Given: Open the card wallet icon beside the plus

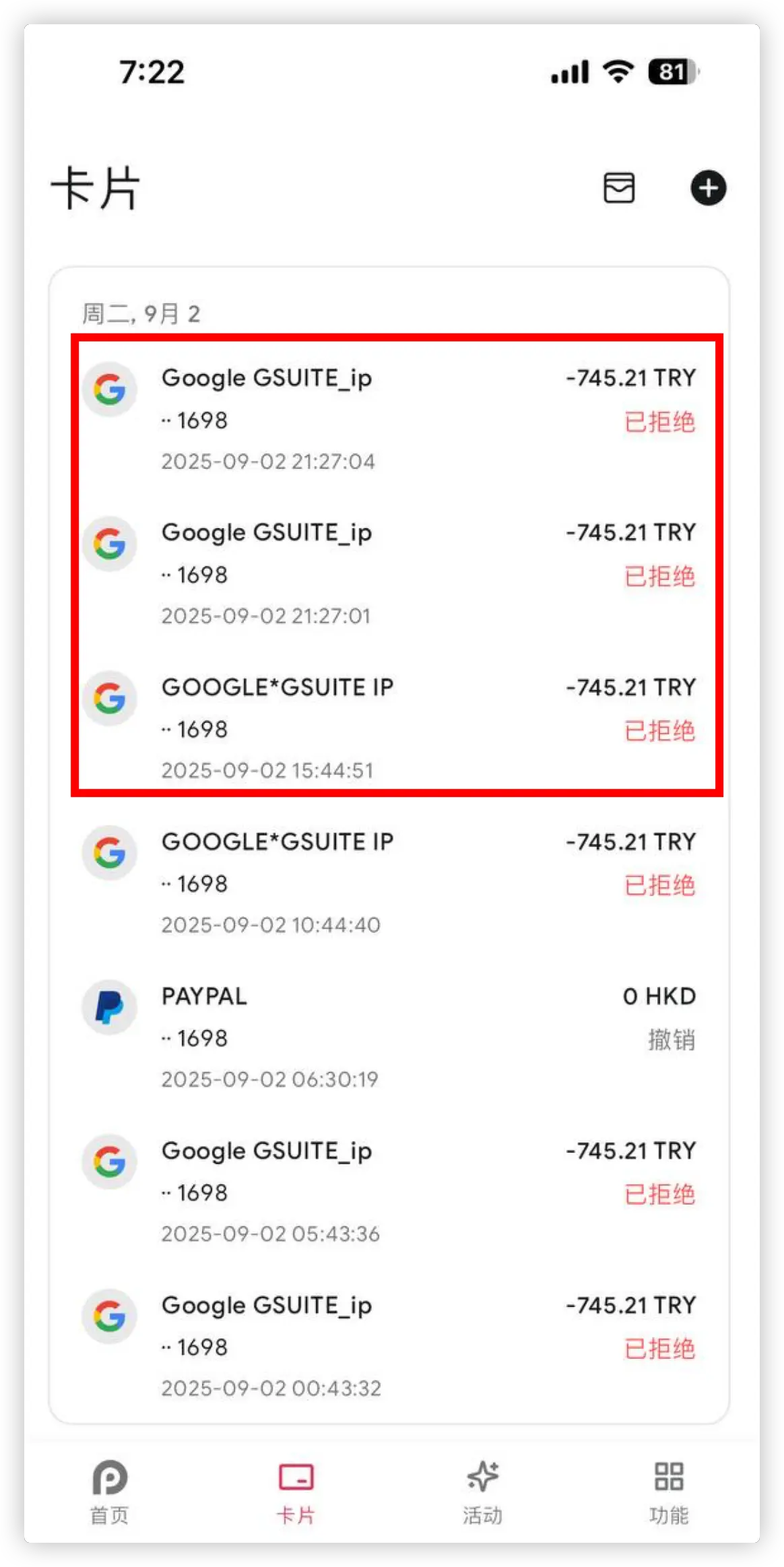Looking at the screenshot, I should pos(618,188).
